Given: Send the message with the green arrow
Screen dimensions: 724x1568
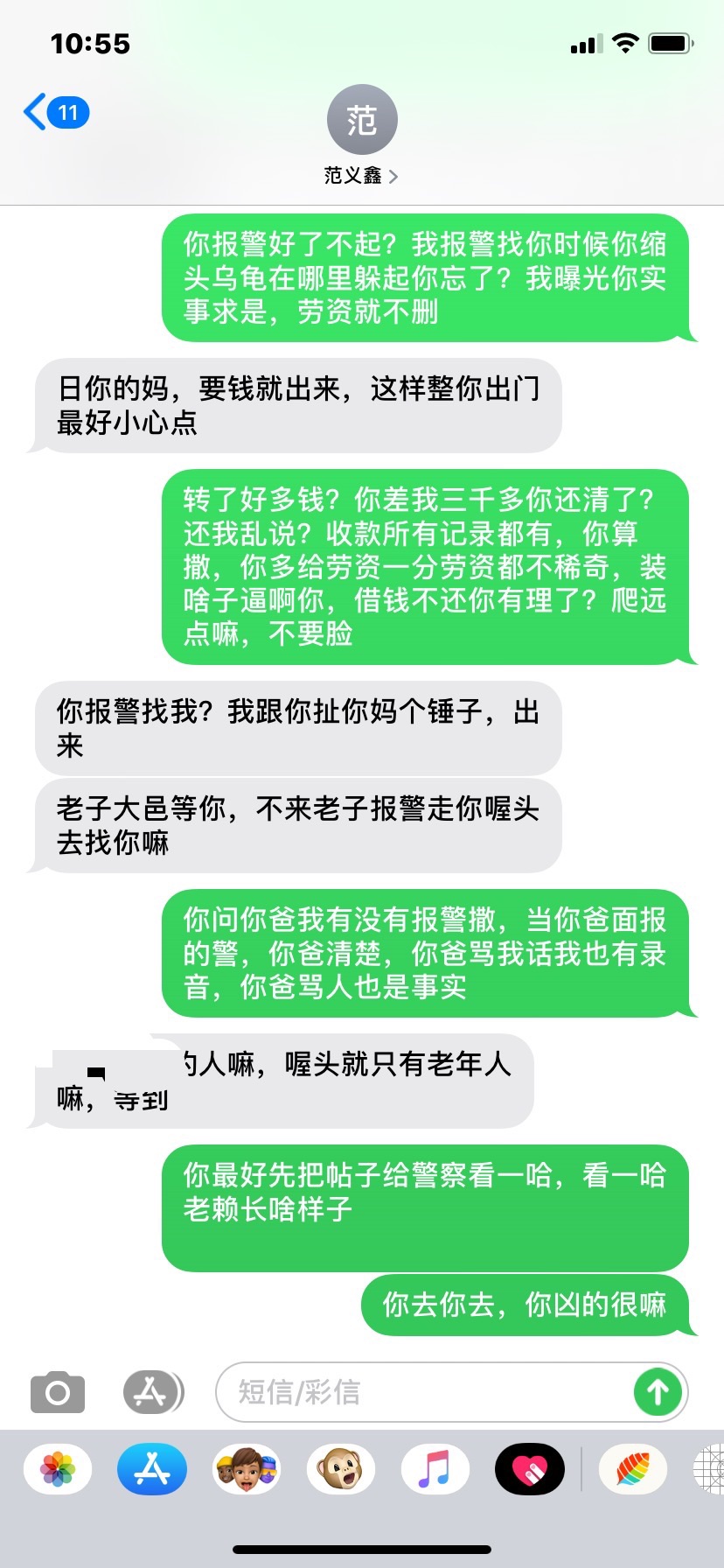Looking at the screenshot, I should (658, 1391).
